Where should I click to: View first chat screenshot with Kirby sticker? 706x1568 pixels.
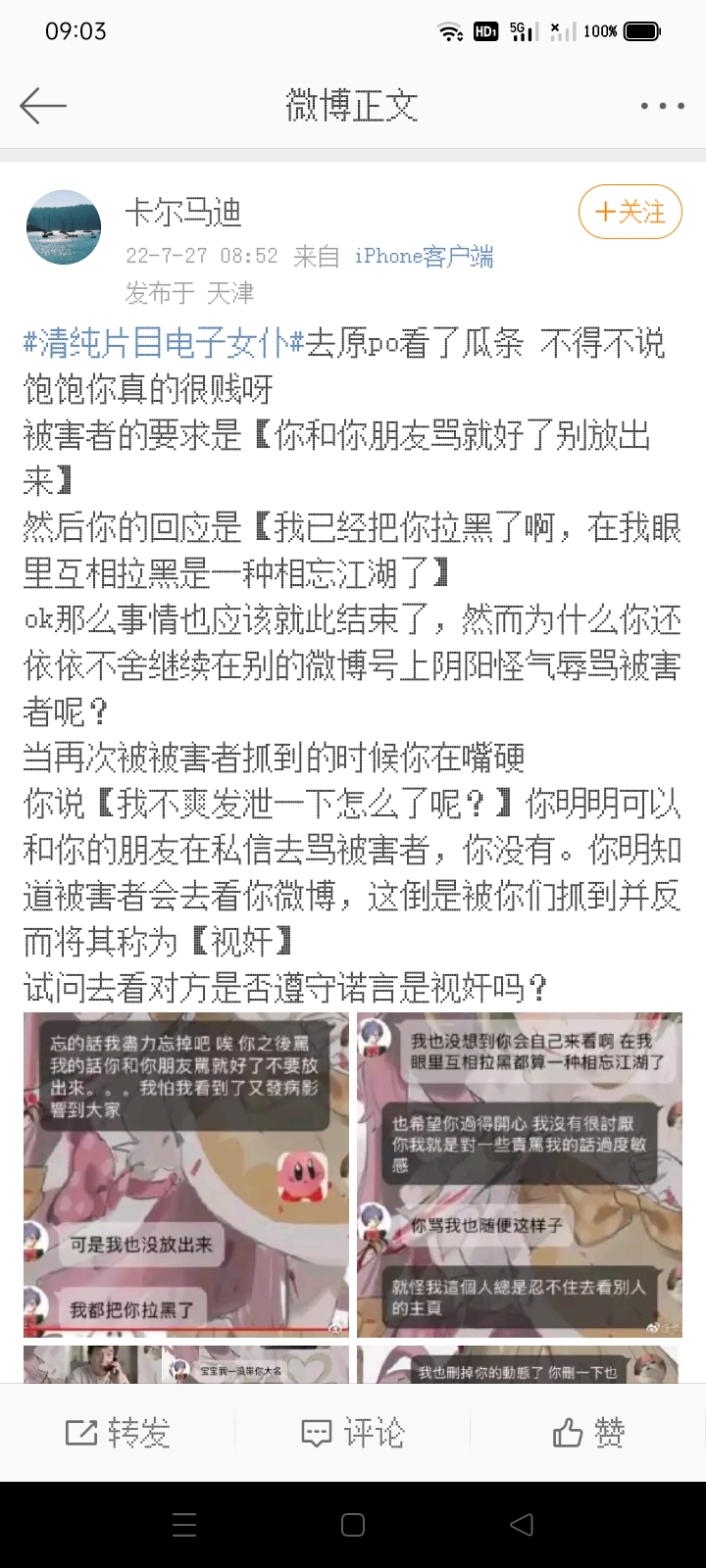point(186,1175)
